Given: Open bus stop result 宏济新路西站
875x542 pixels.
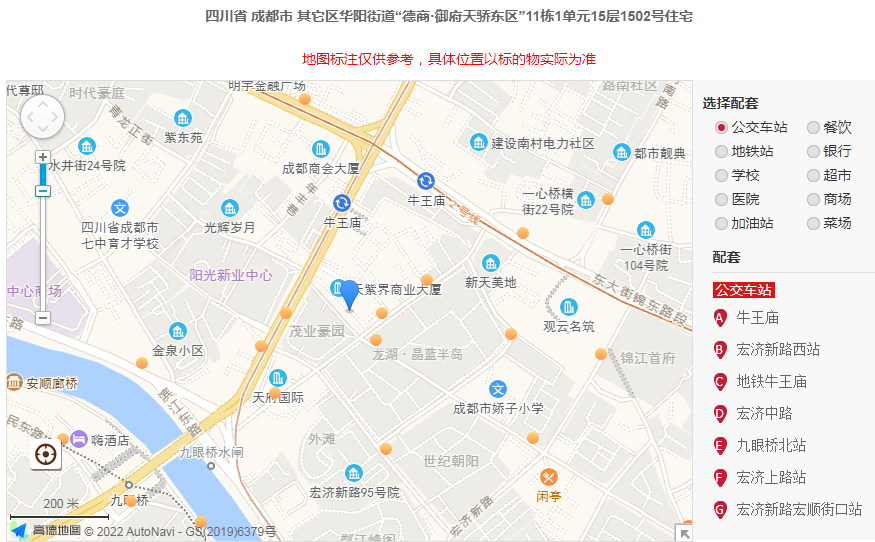Looking at the screenshot, I should [x=778, y=350].
